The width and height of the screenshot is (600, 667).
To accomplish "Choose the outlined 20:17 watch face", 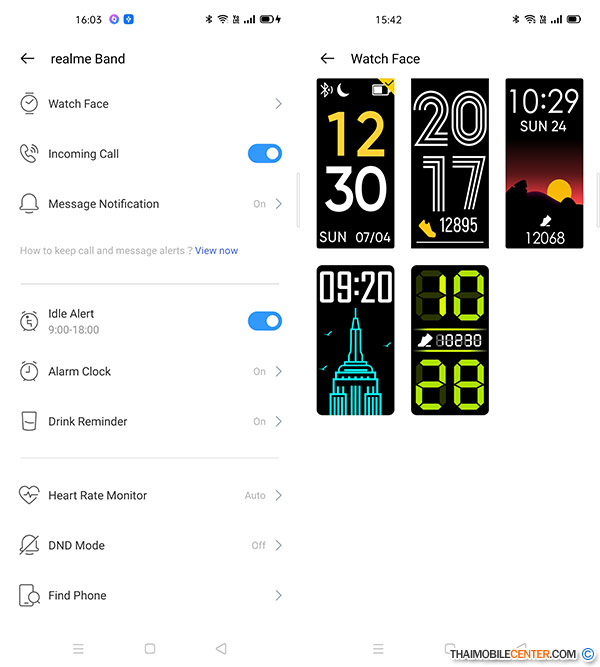I will click(450, 163).
